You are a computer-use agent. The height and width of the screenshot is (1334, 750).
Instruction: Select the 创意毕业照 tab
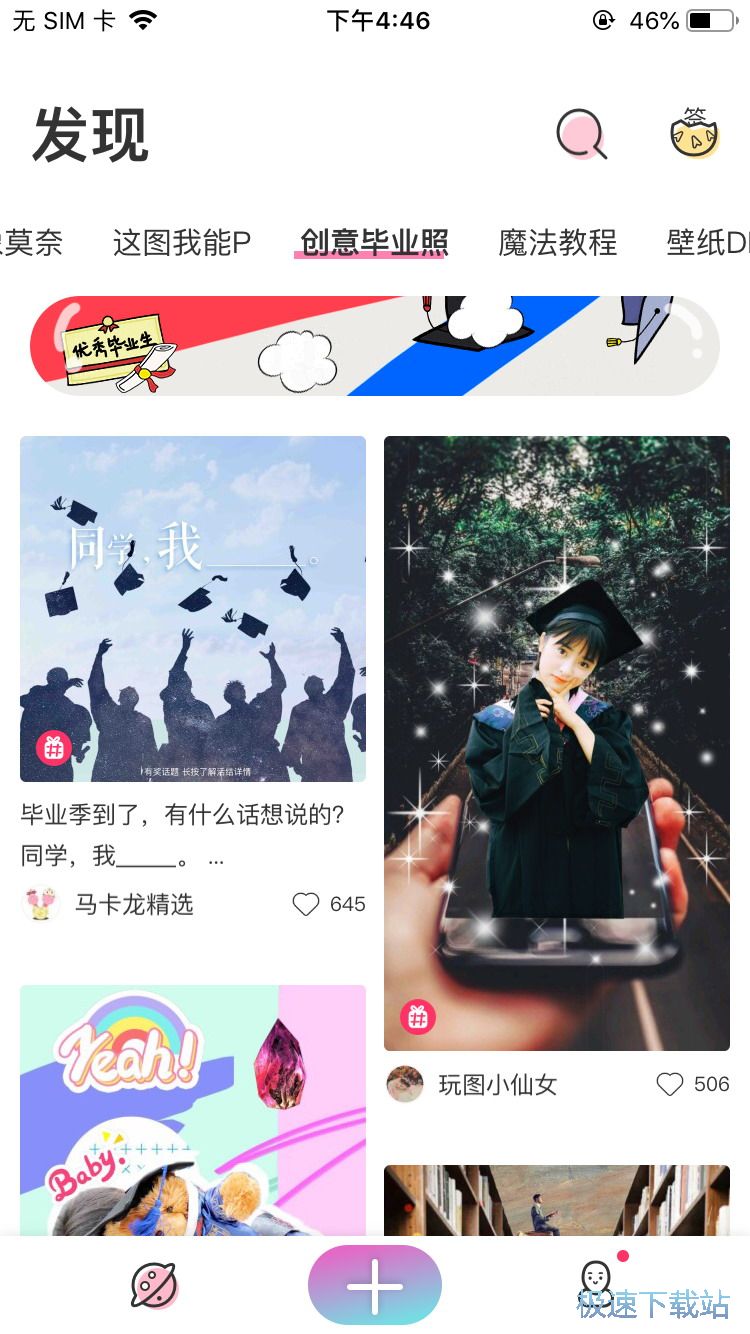click(x=374, y=243)
